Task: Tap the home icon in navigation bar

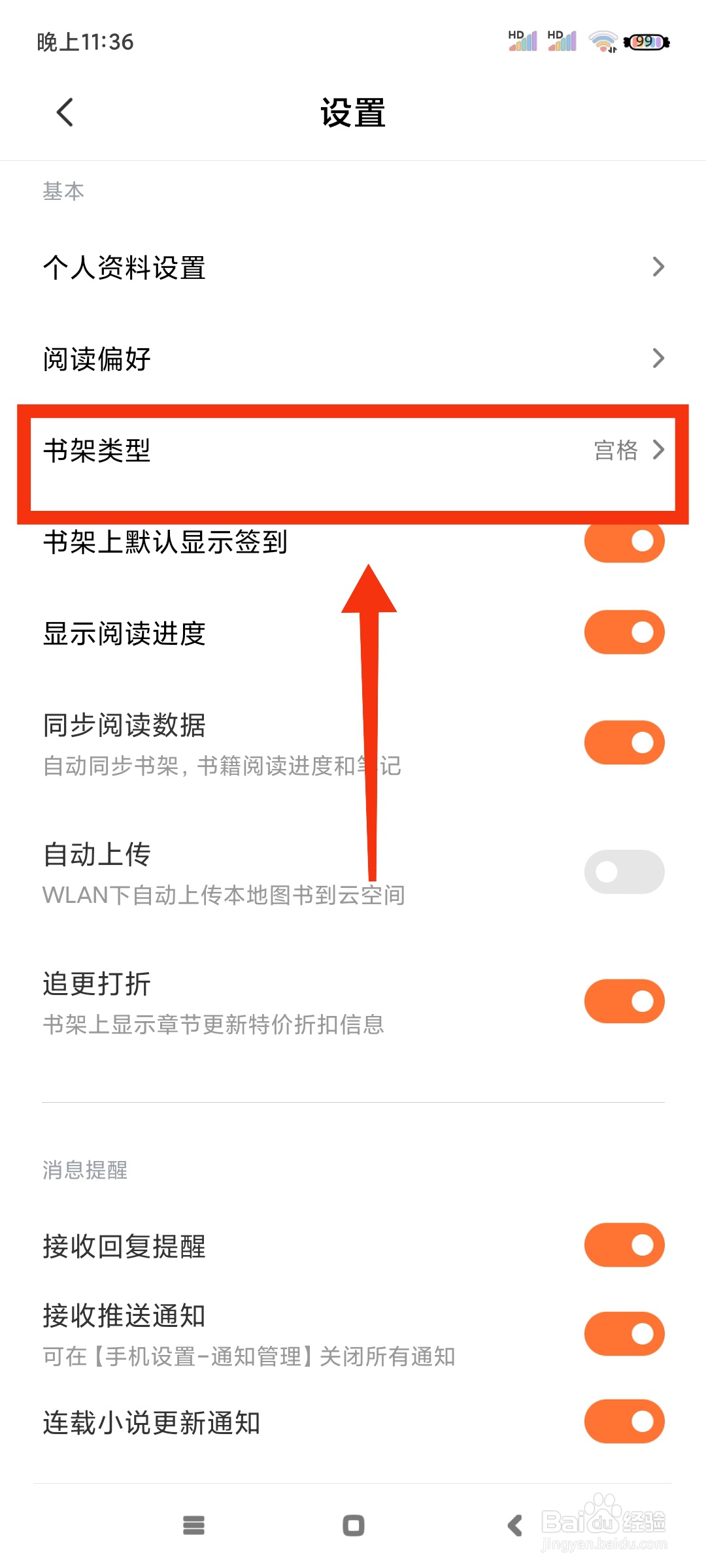Action: (x=353, y=1526)
